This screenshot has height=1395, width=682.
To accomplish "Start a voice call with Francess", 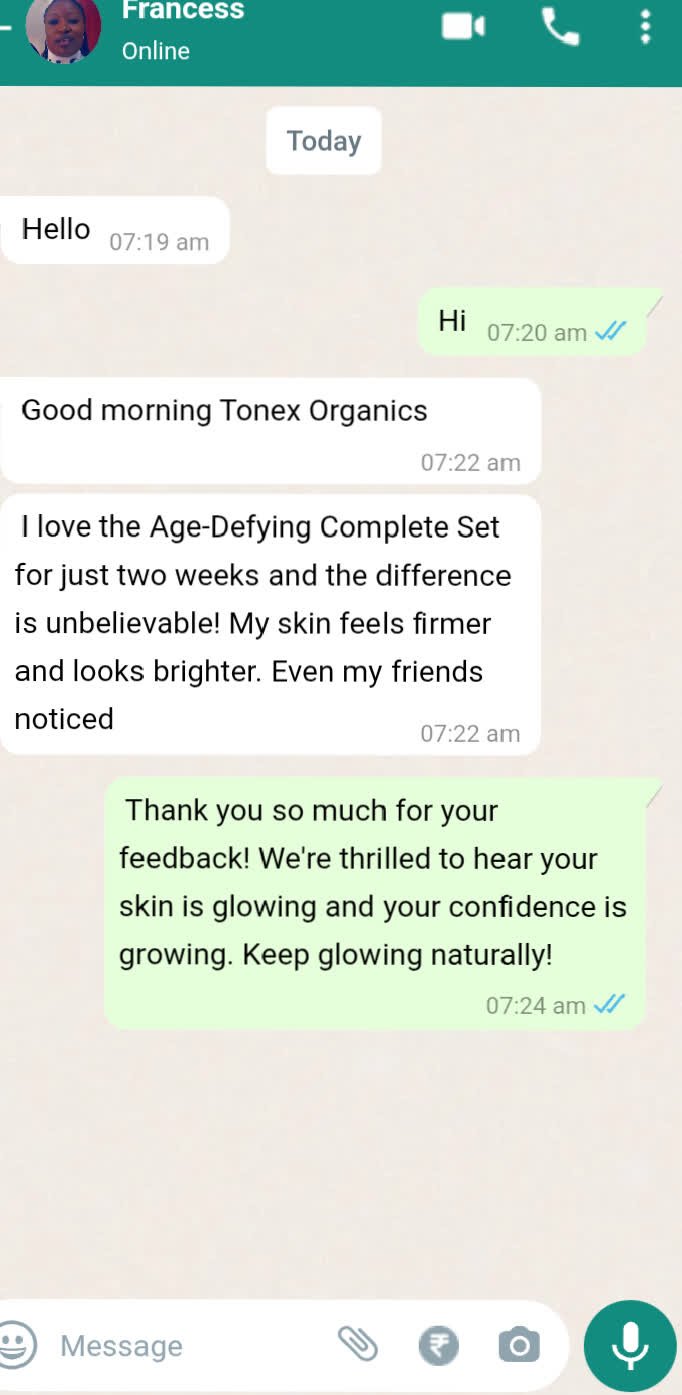I will pos(560,27).
